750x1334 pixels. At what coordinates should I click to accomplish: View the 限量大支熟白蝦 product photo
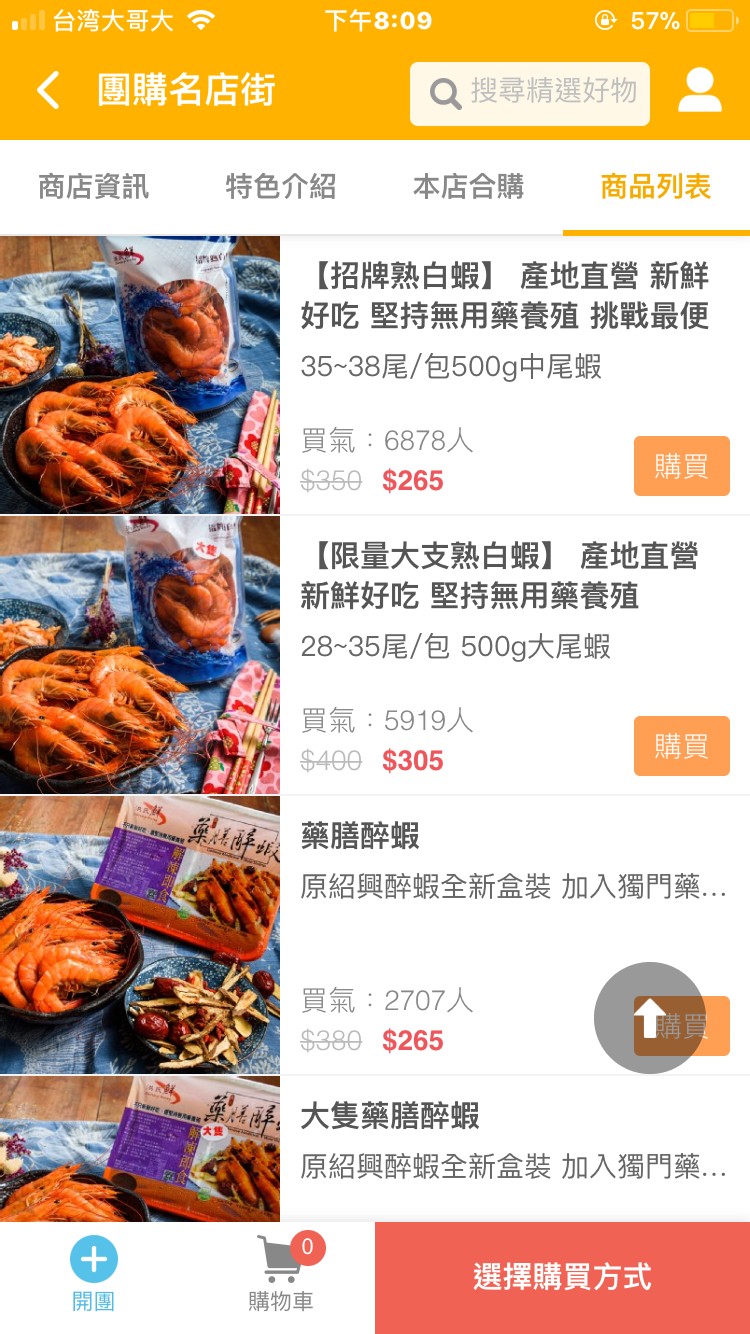click(x=140, y=655)
